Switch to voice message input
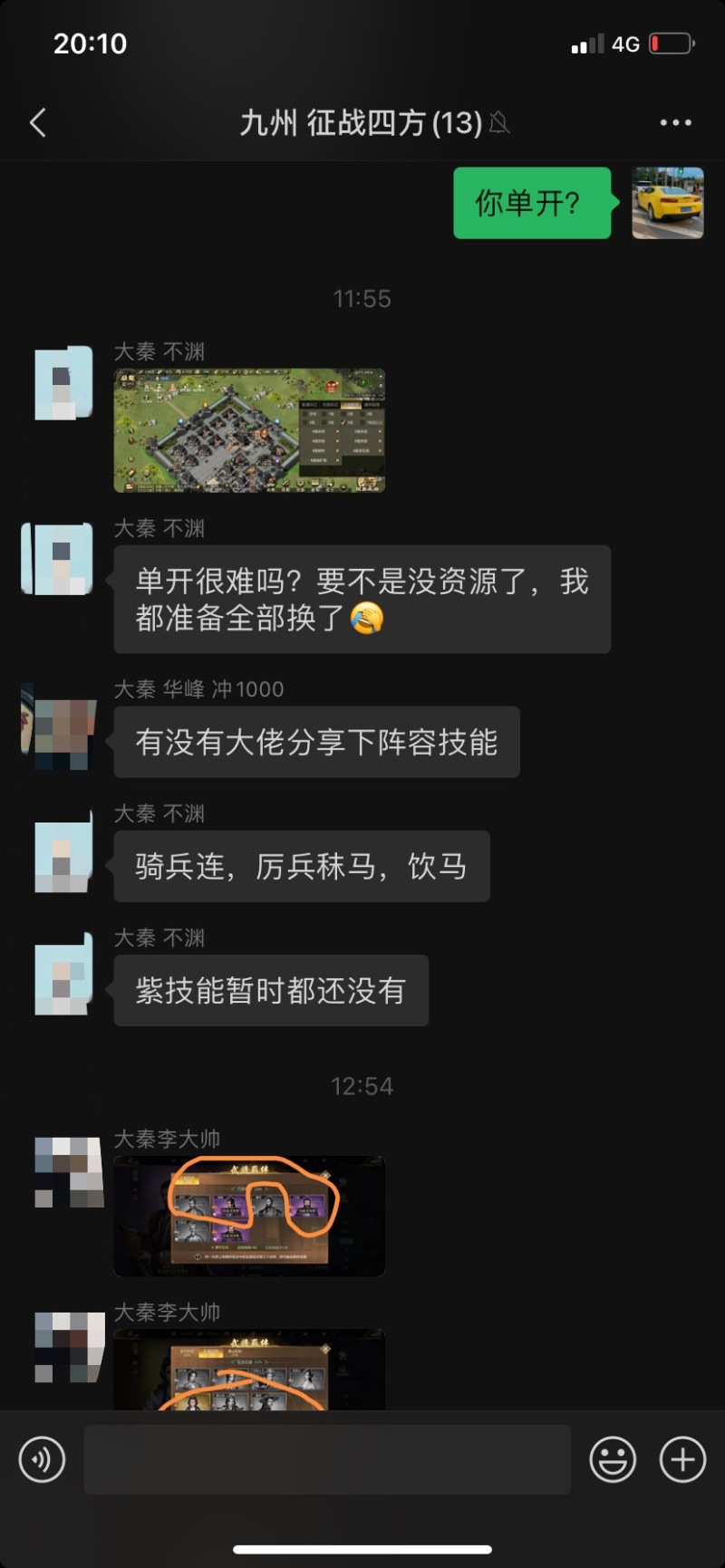The width and height of the screenshot is (725, 1568). 42,1459
